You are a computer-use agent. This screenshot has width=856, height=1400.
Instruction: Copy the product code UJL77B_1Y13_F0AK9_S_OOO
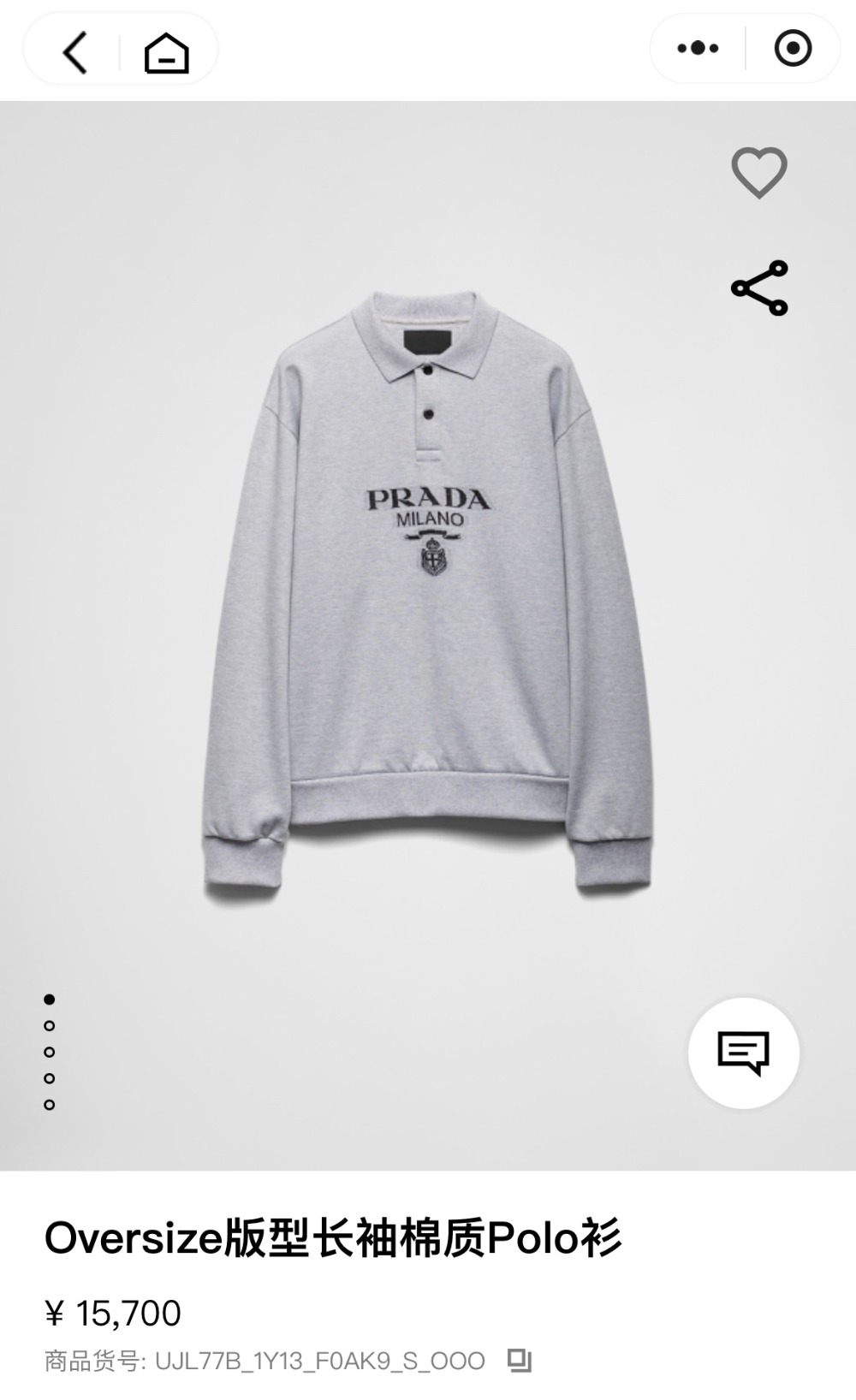pos(520,1360)
